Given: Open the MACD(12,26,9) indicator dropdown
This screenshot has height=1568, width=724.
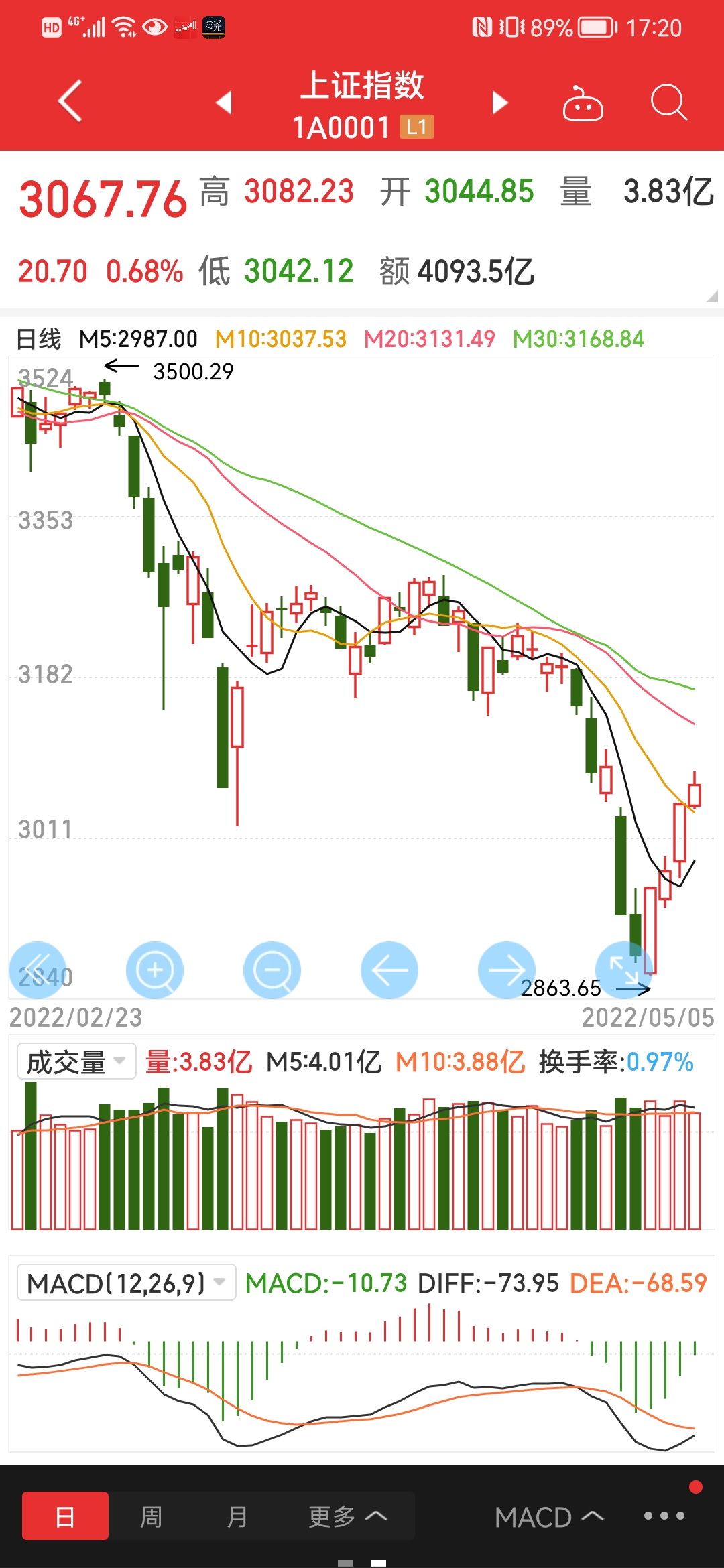Looking at the screenshot, I should [x=126, y=1283].
